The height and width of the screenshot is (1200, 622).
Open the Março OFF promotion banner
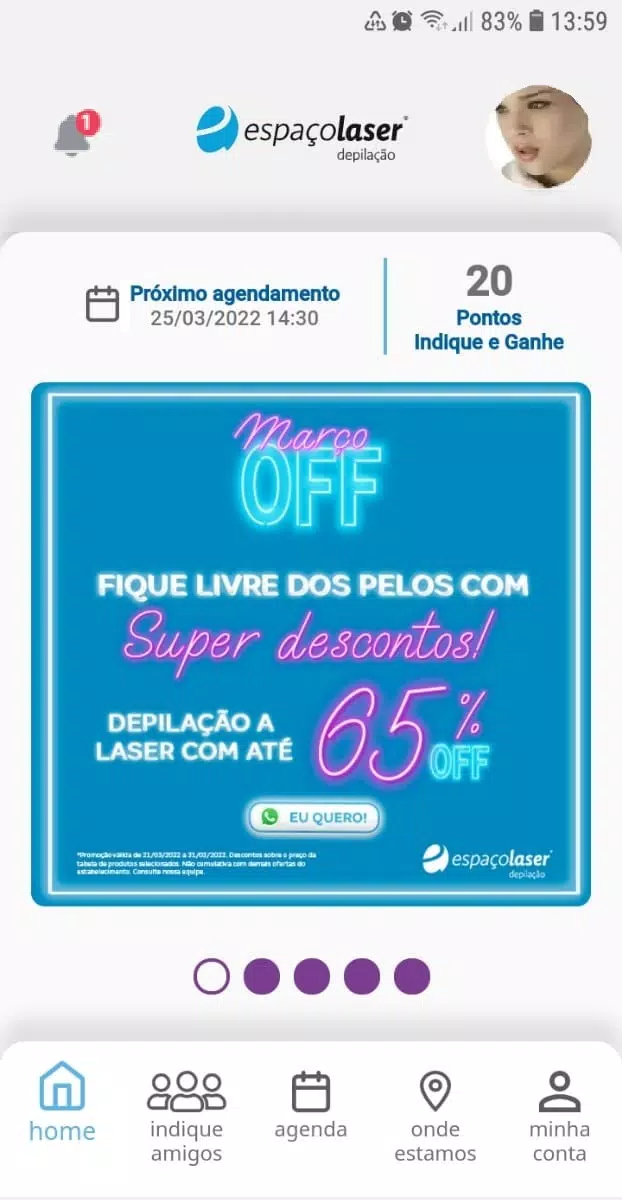point(310,644)
